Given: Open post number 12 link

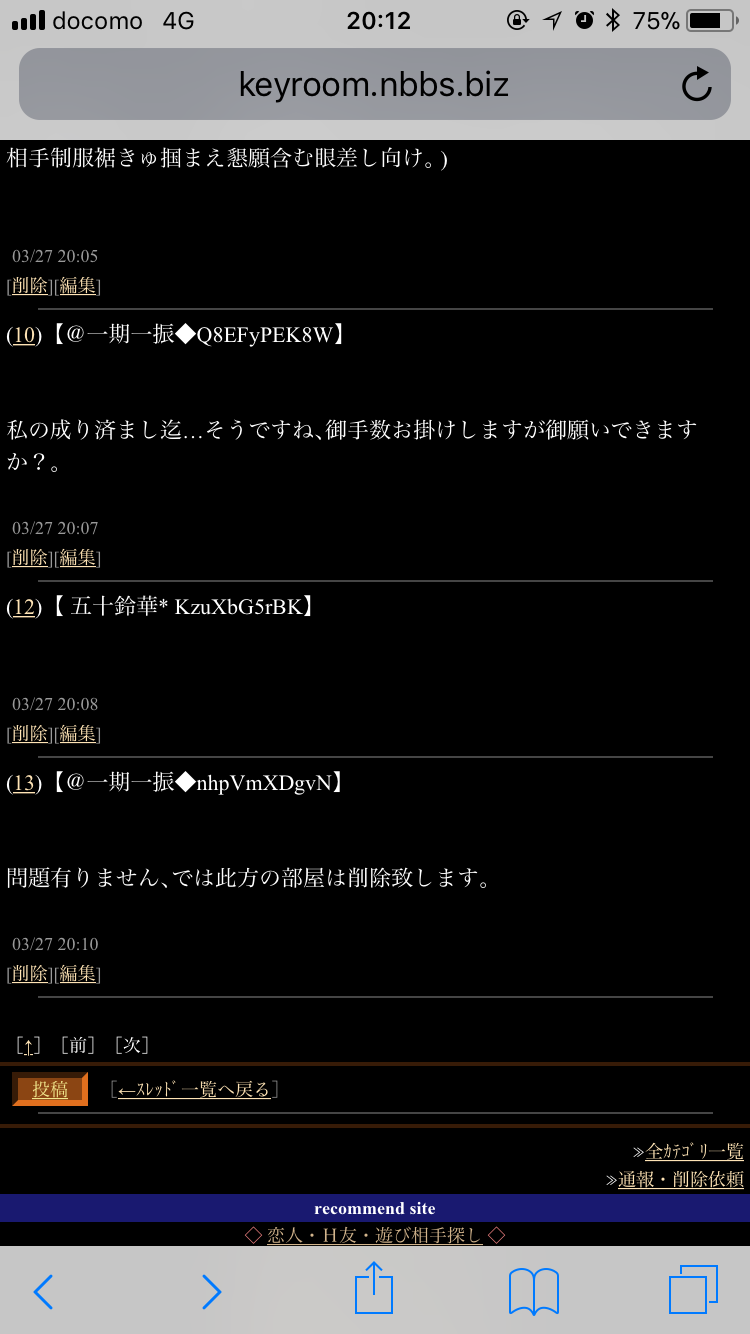Looking at the screenshot, I should [24, 606].
